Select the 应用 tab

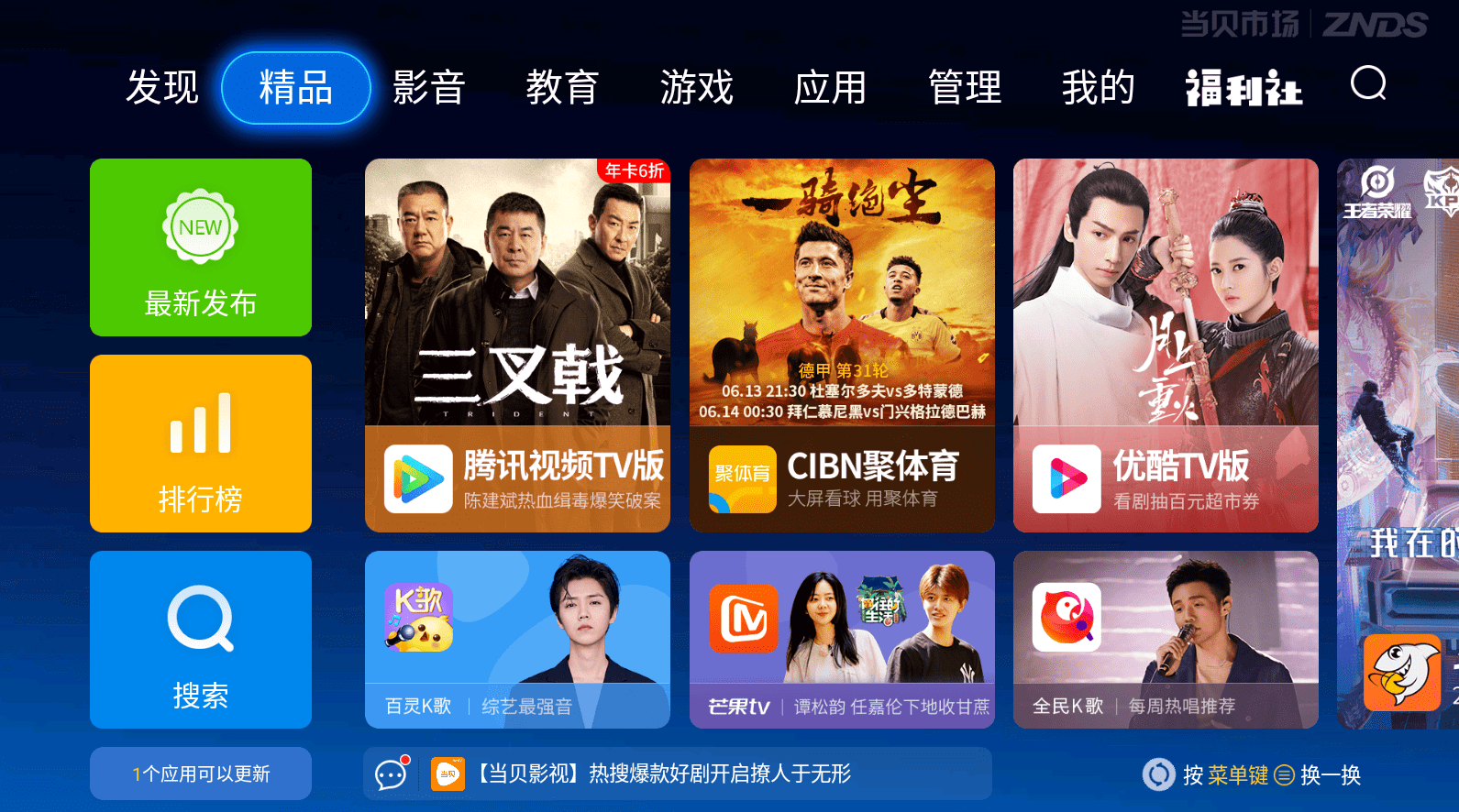tap(830, 88)
